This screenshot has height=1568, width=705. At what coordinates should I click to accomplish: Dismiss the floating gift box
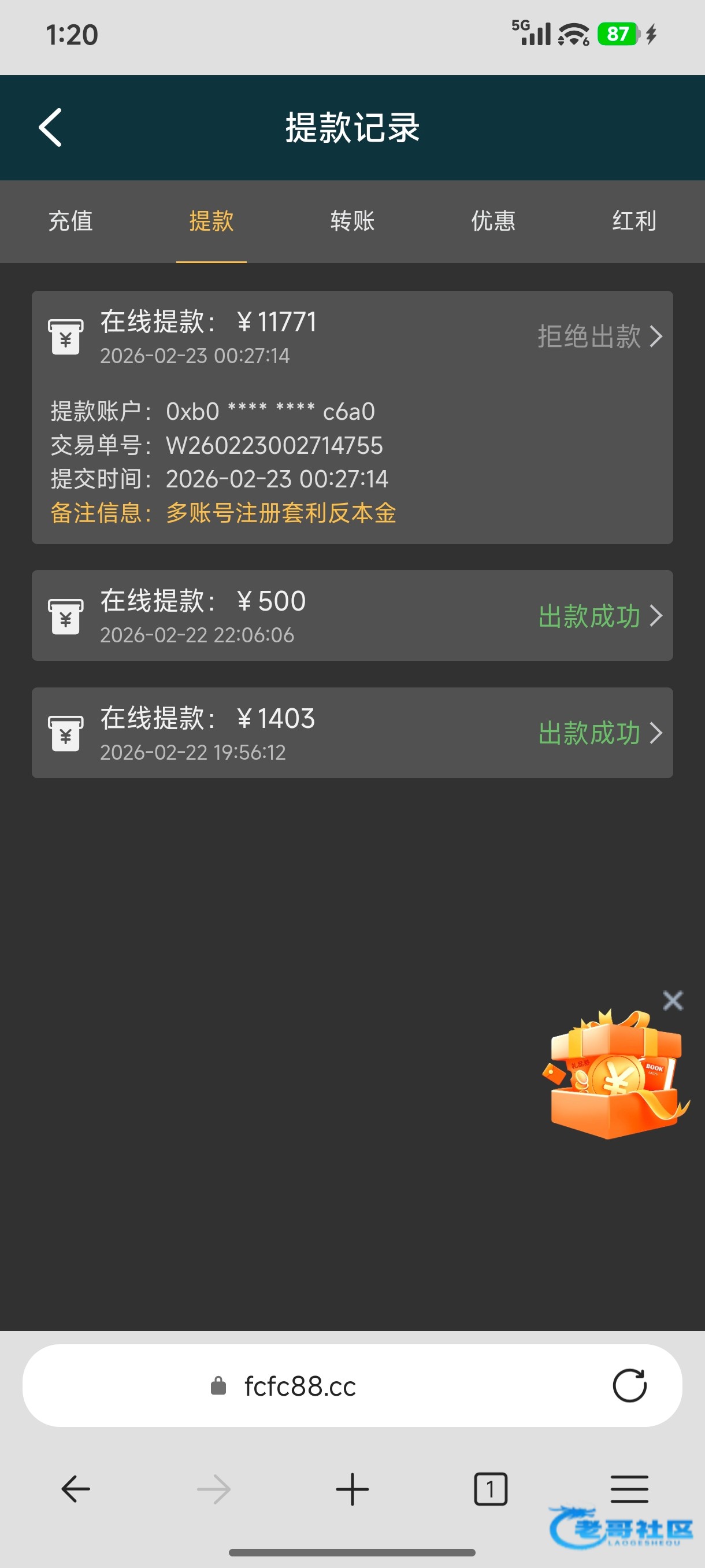click(672, 1001)
